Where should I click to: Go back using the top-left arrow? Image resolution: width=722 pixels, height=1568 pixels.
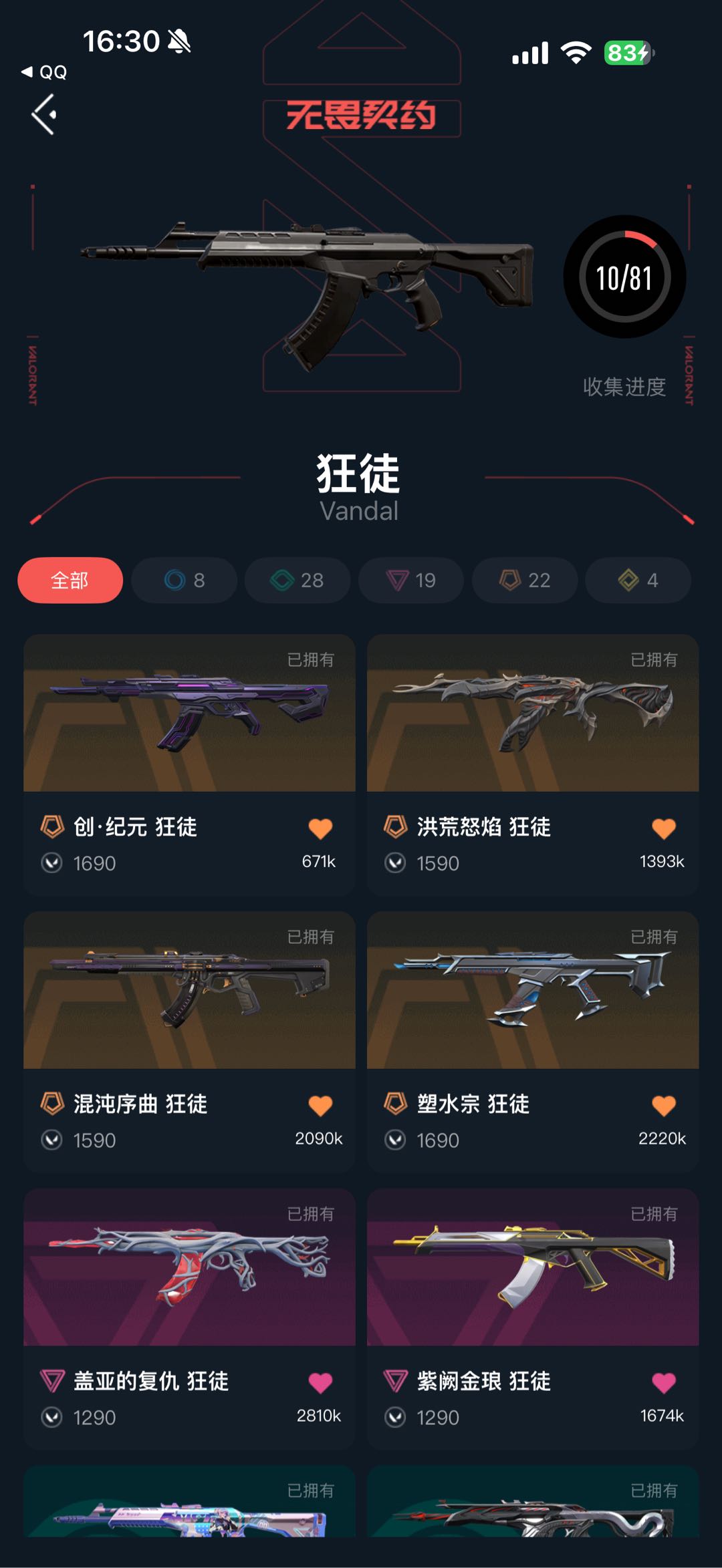(44, 114)
